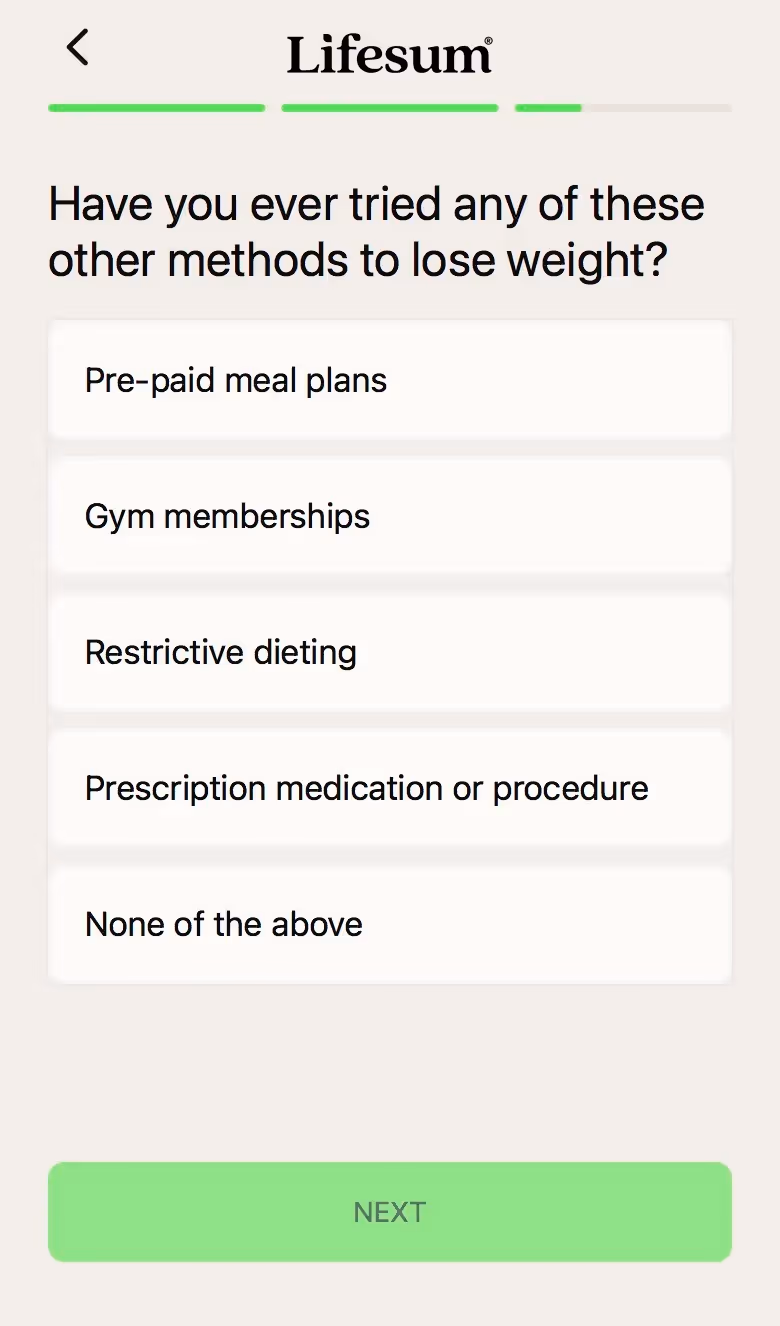The width and height of the screenshot is (780, 1326).
Task: Select the Pre-paid meal plans option
Action: point(390,380)
